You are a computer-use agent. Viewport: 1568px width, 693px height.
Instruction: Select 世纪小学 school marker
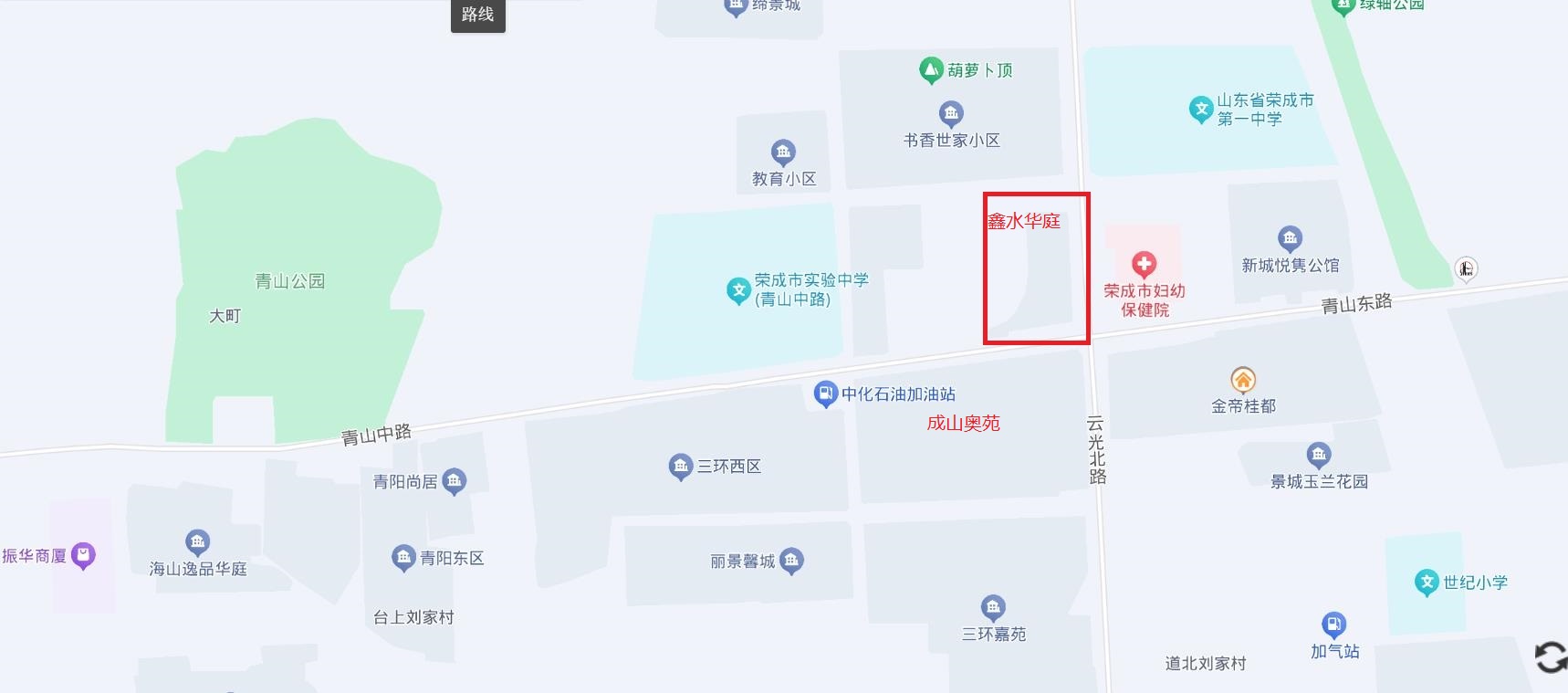(1426, 582)
